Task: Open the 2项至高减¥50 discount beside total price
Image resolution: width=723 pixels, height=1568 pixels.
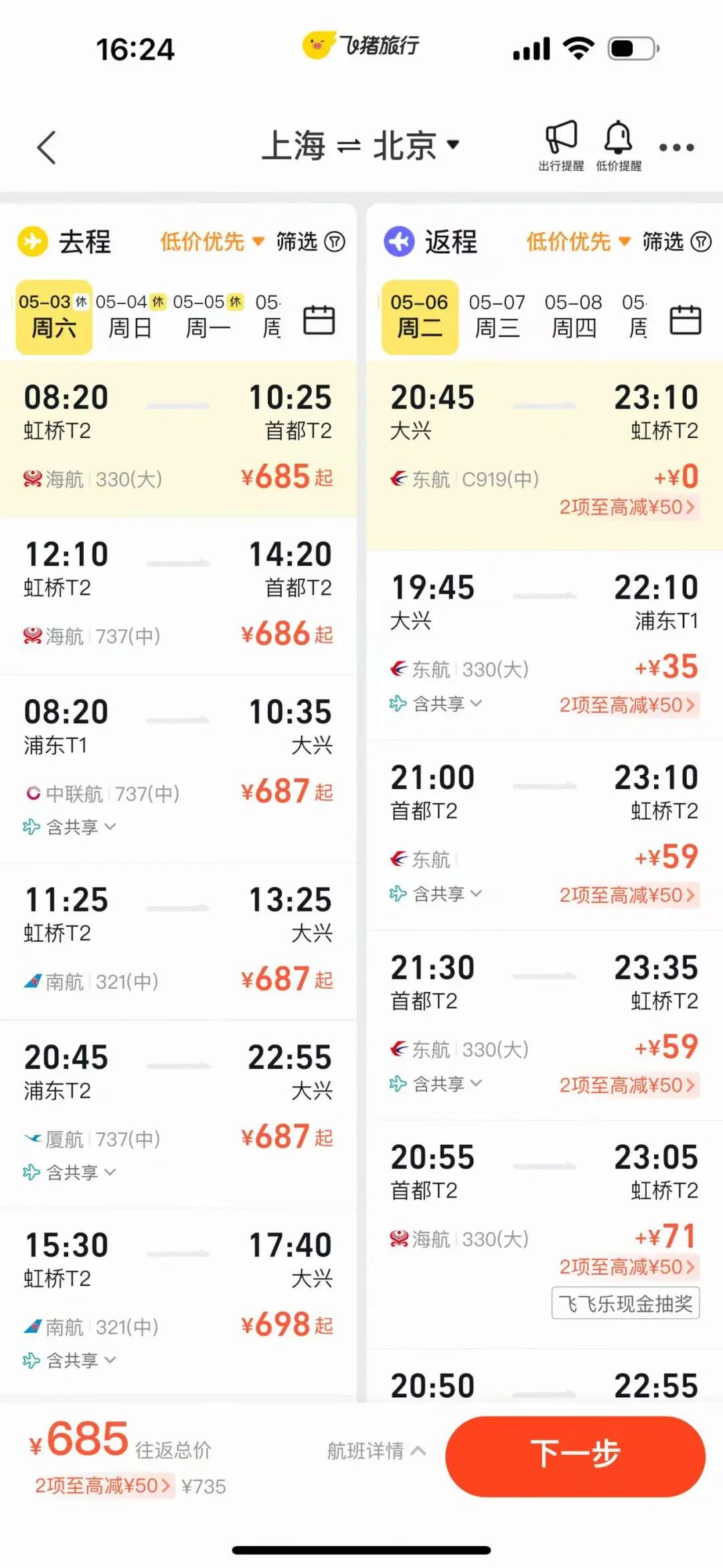Action: [x=102, y=1486]
